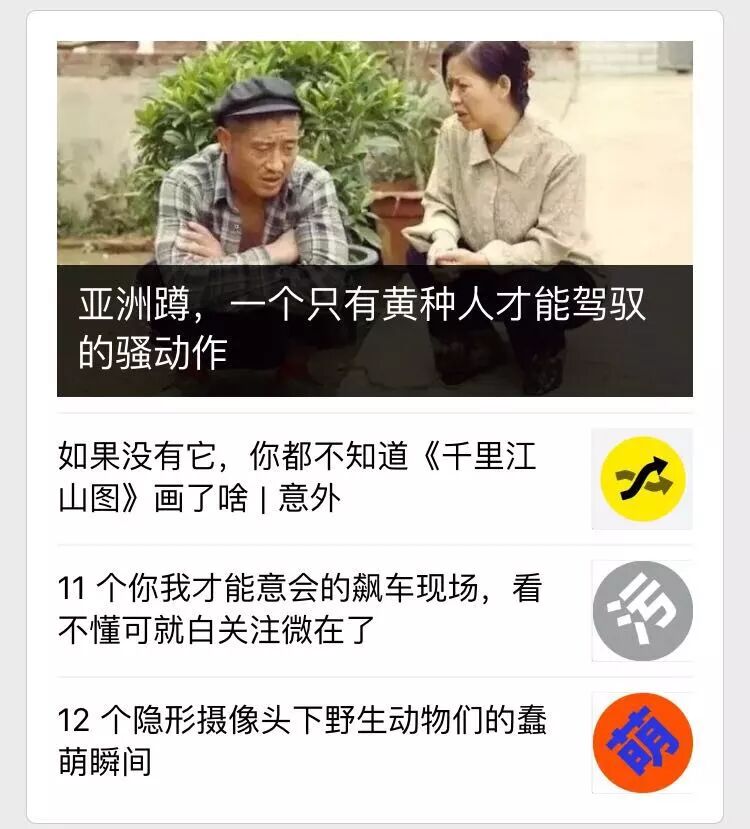Open the 亚洲蹲 featured article card
The image size is (750, 829).
point(374,220)
